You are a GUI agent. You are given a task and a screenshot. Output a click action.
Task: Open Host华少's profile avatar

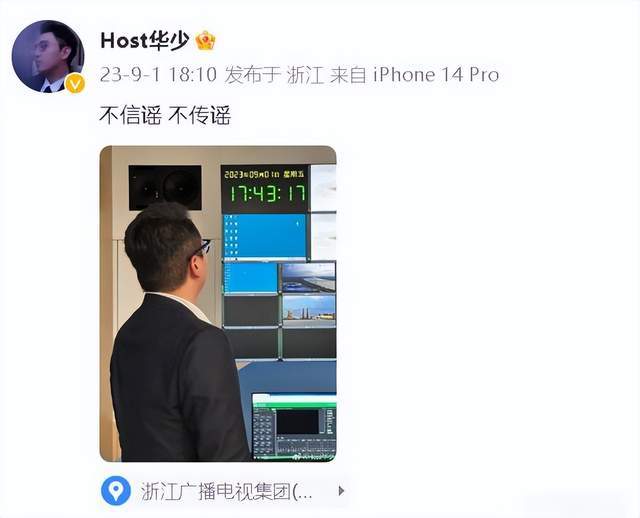[x=47, y=56]
